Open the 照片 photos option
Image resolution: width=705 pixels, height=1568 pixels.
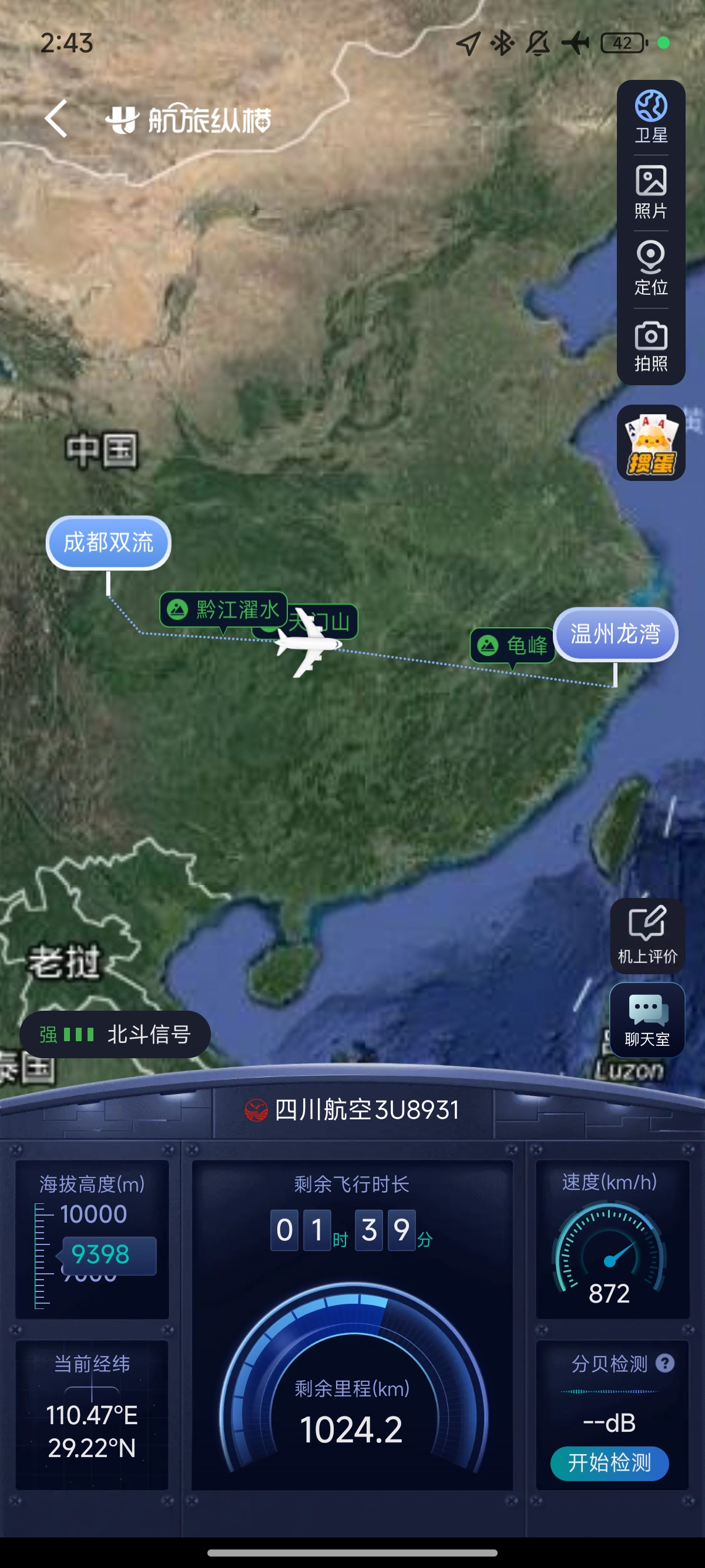(651, 193)
